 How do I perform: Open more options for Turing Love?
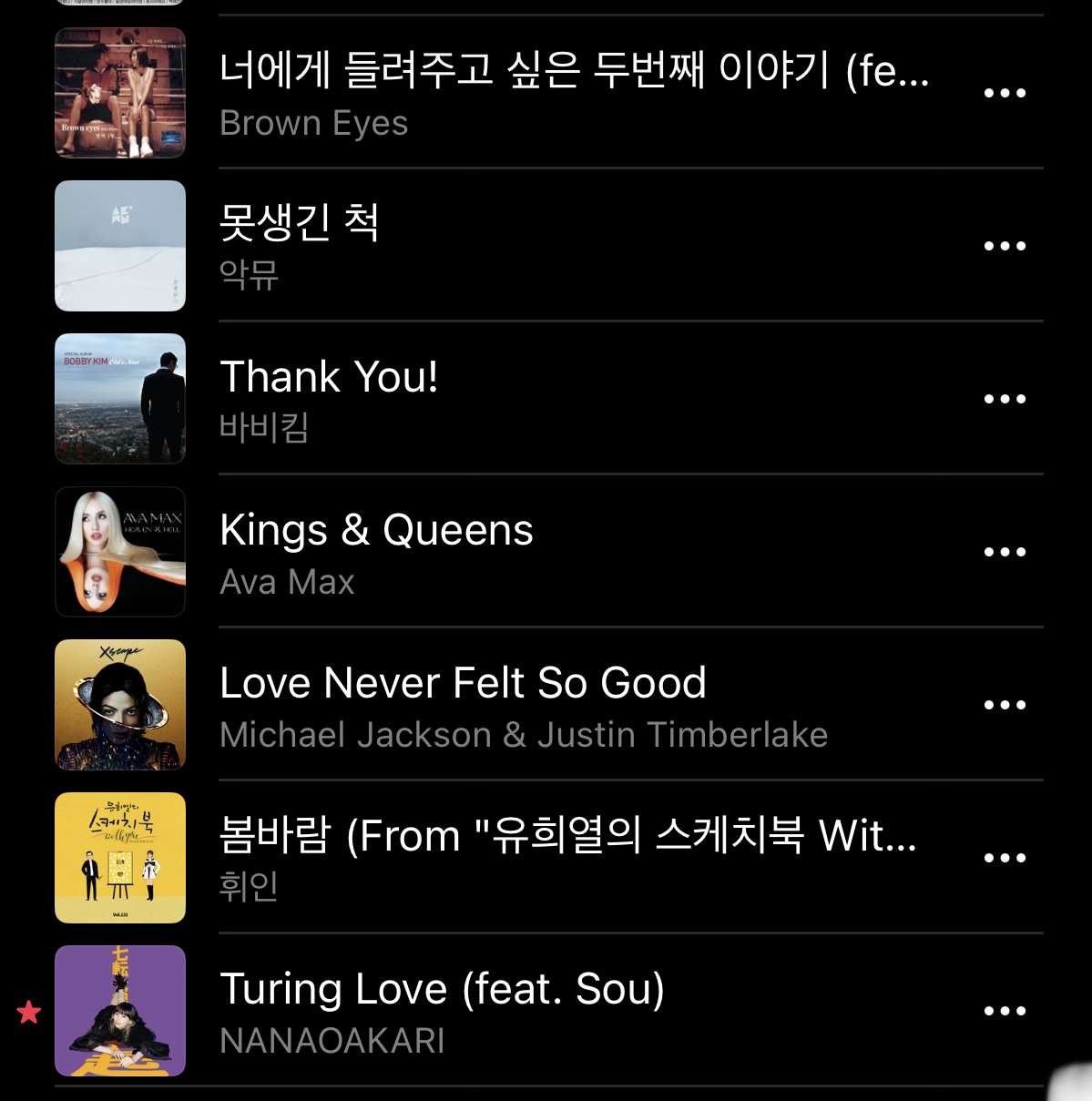[x=1005, y=1011]
